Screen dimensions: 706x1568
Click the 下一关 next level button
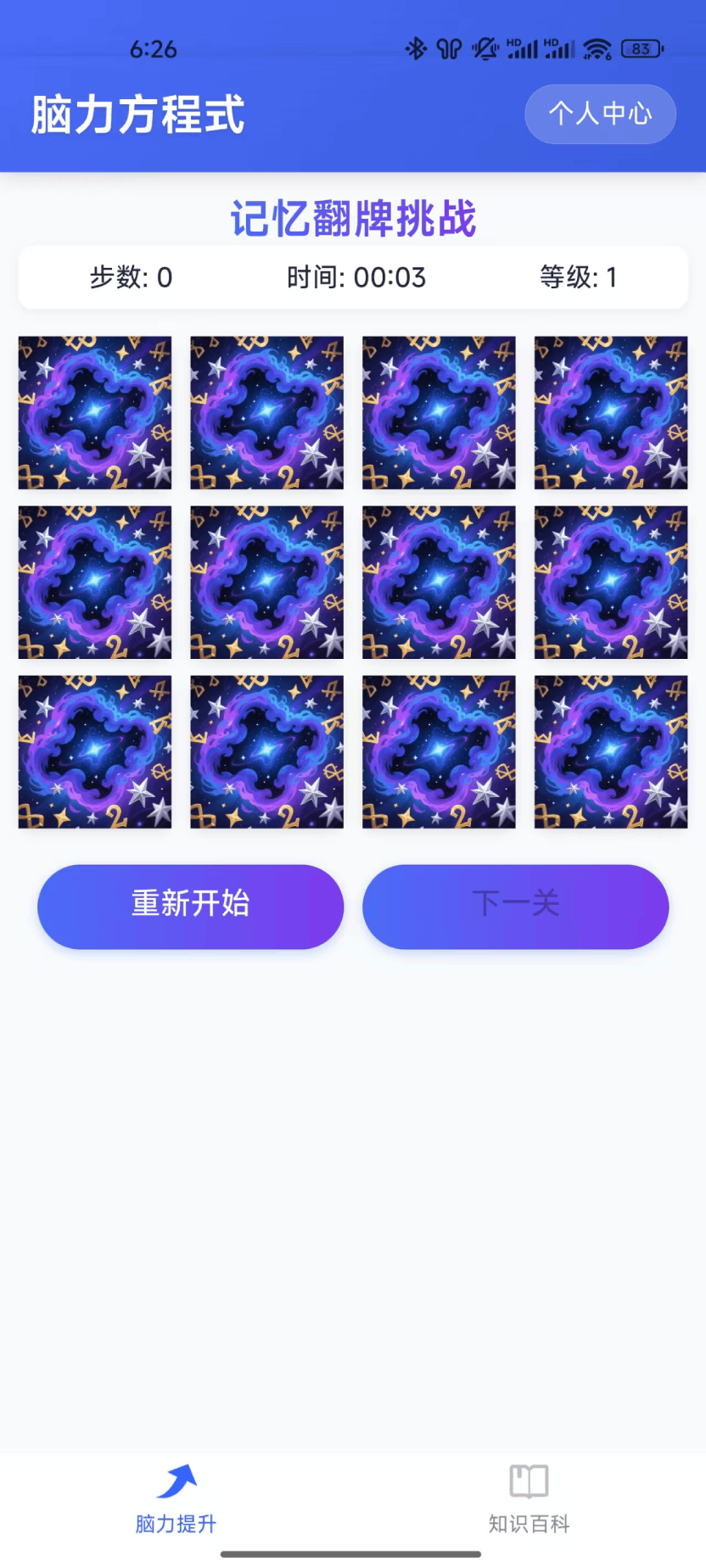click(515, 906)
